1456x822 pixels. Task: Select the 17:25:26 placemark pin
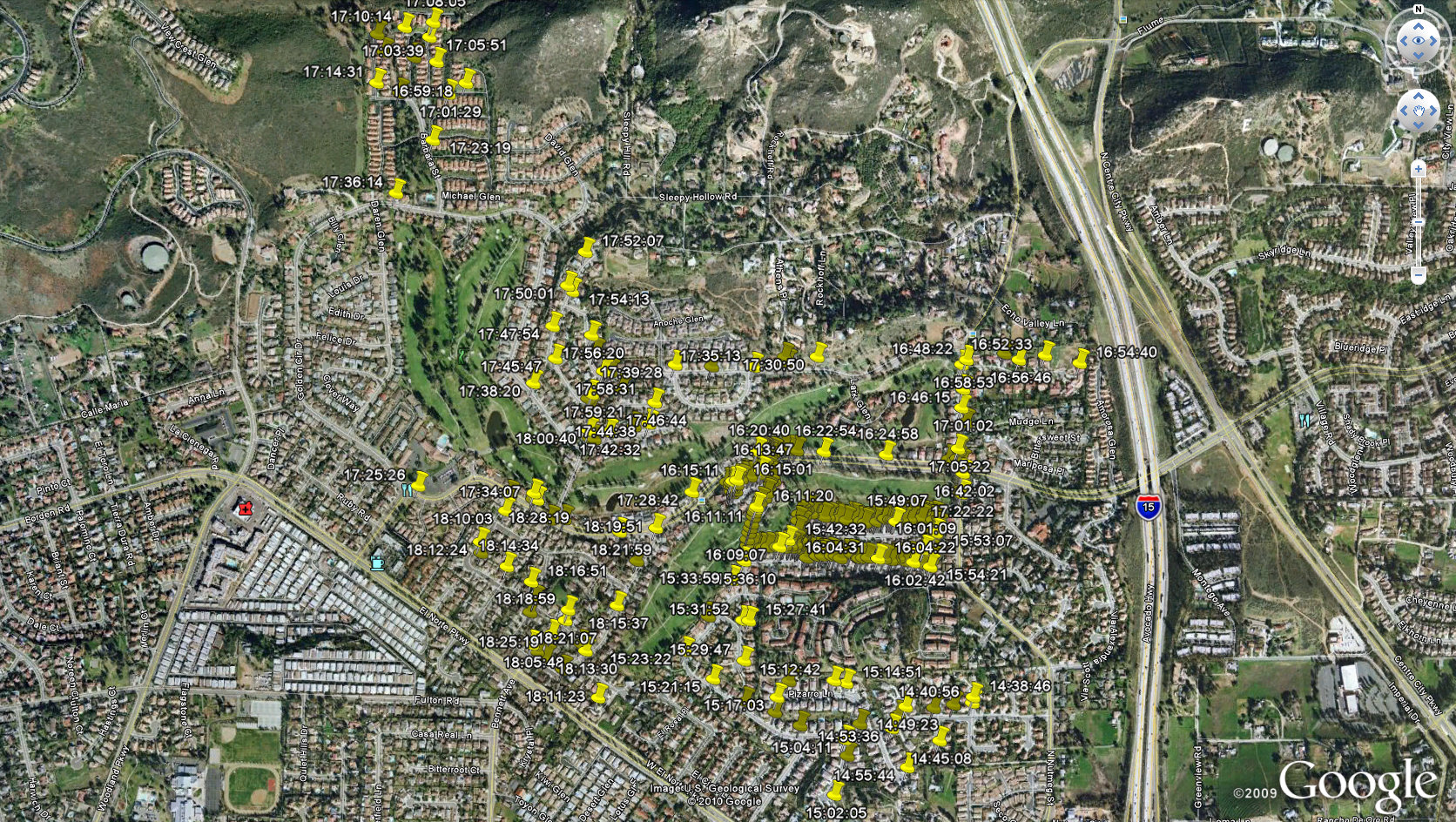[x=421, y=481]
